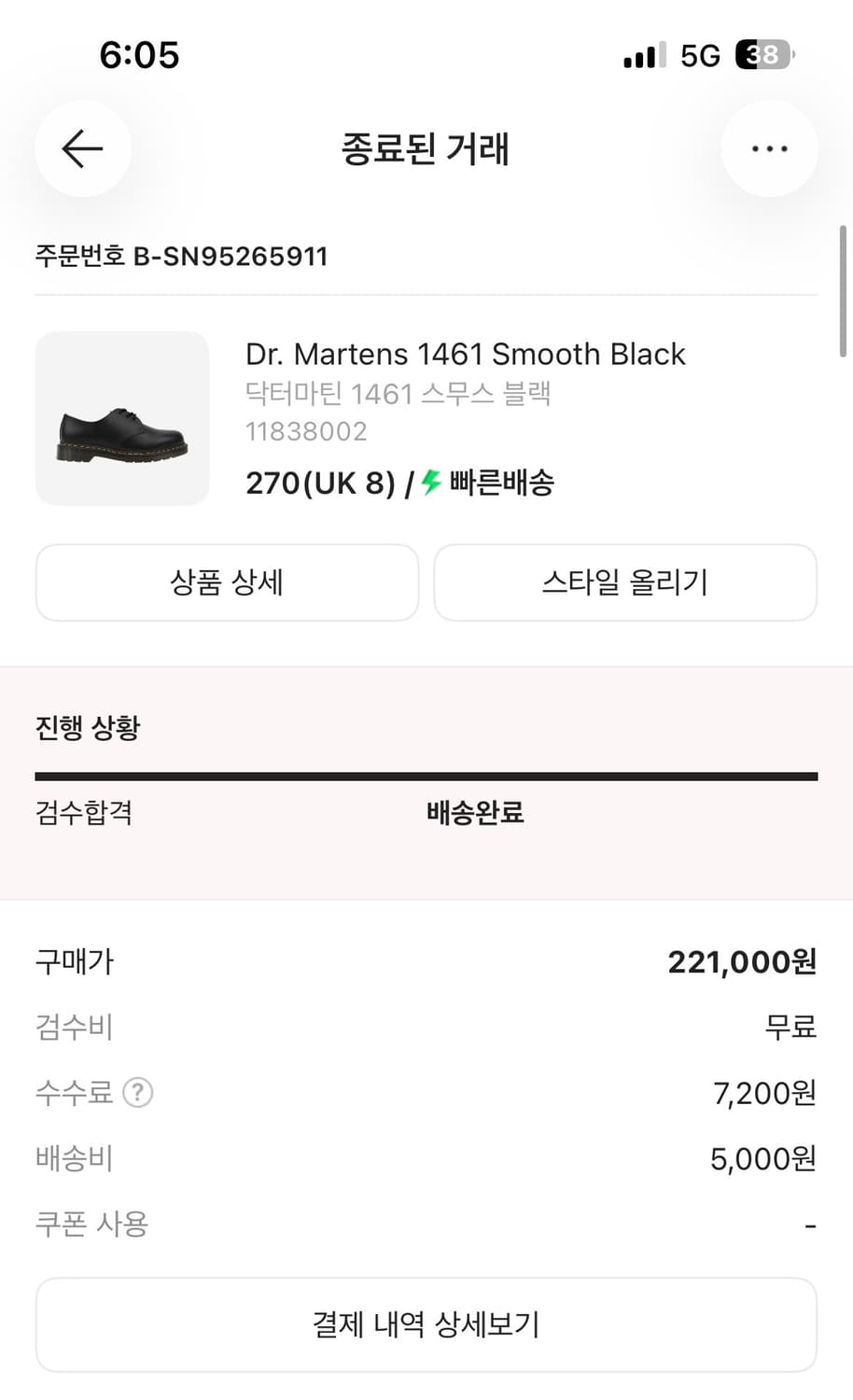Toggle the 빠른배송 shipping option label

pos(501,483)
